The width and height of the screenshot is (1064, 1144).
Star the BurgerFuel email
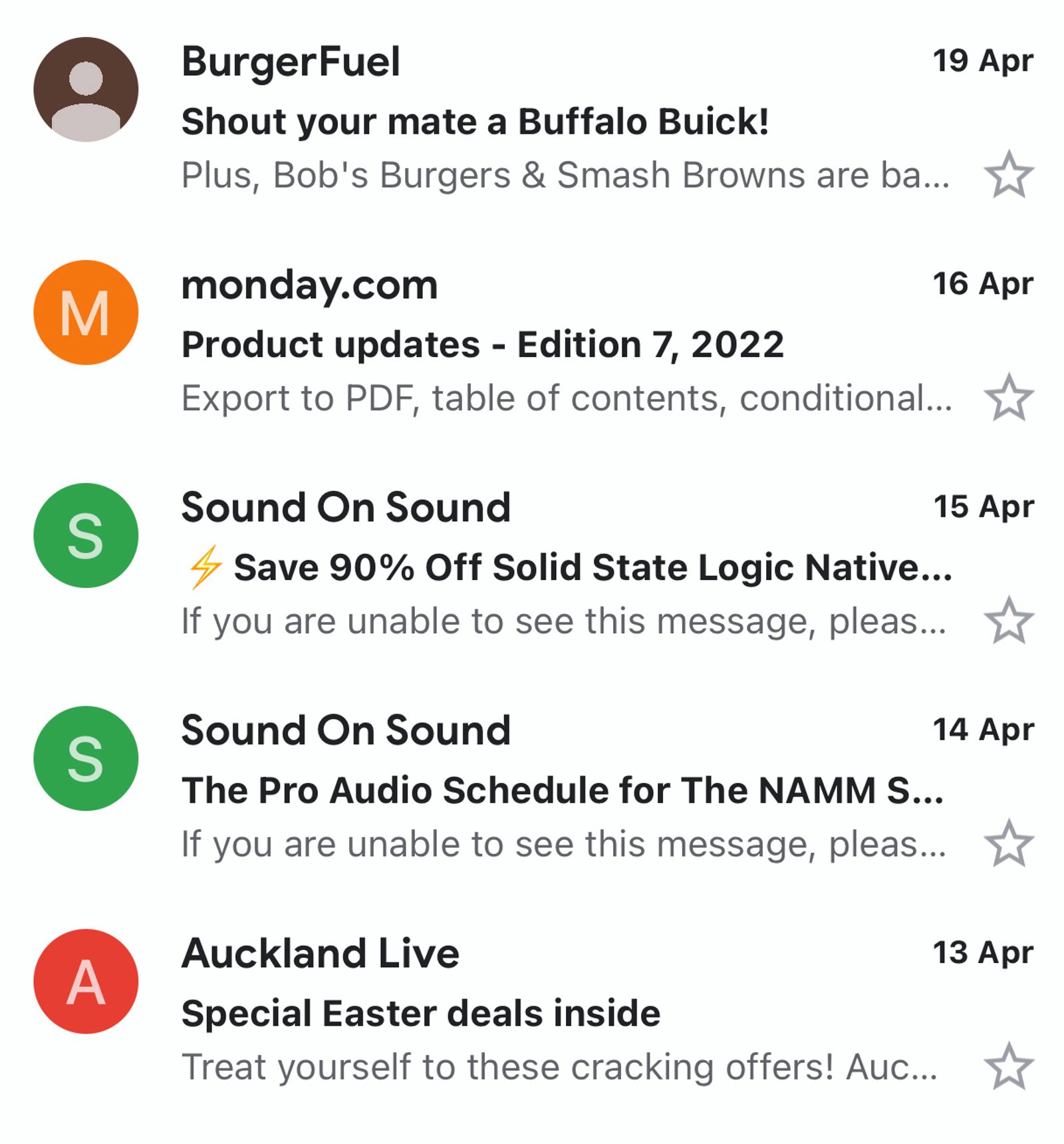coord(1008,175)
